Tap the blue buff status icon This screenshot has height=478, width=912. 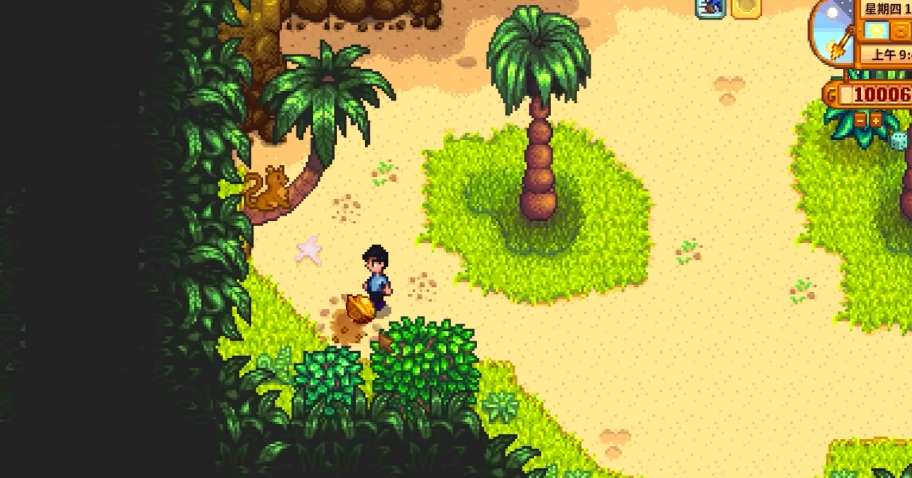point(711,7)
